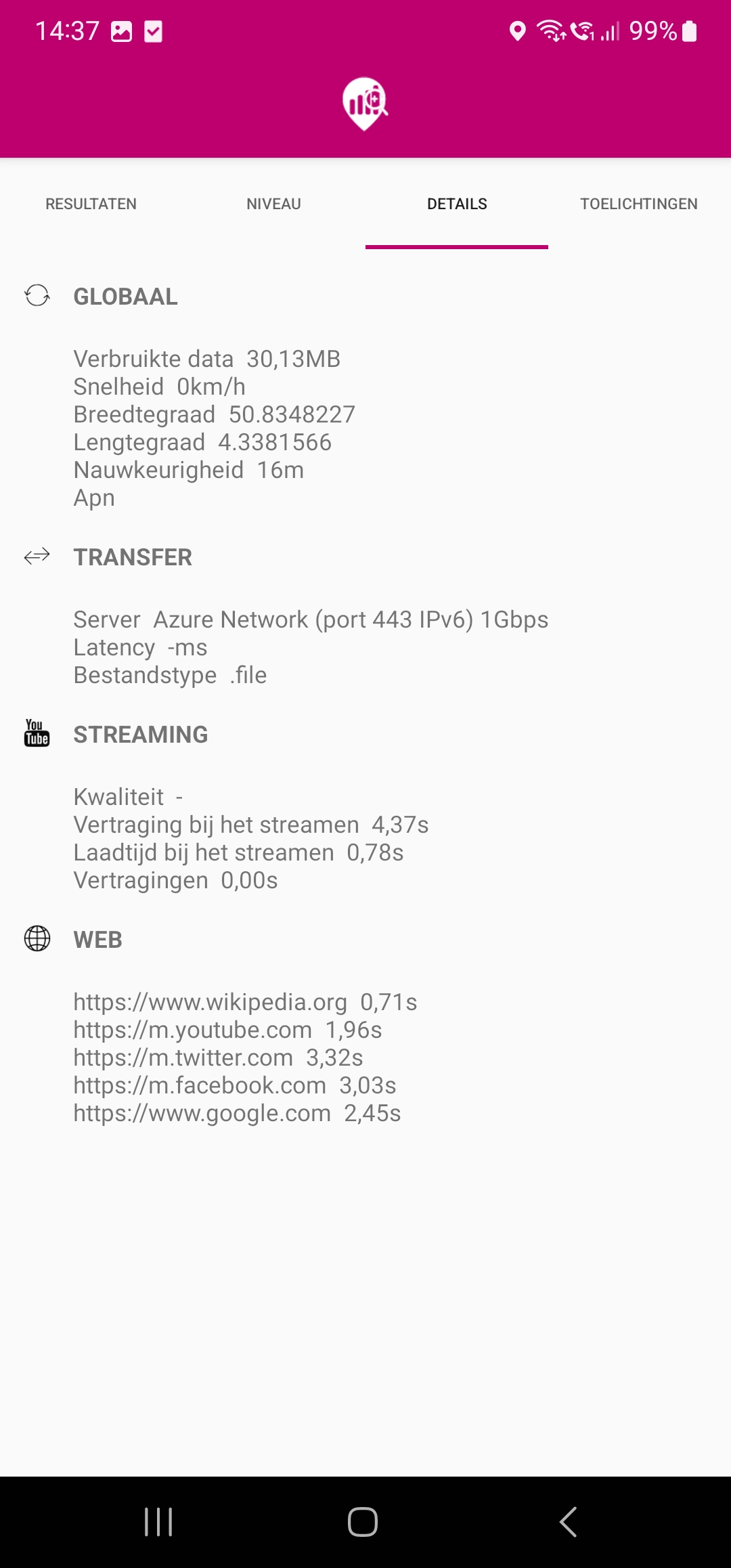Open recent apps from navigation bar
The width and height of the screenshot is (731, 1568).
pyautogui.click(x=159, y=1522)
